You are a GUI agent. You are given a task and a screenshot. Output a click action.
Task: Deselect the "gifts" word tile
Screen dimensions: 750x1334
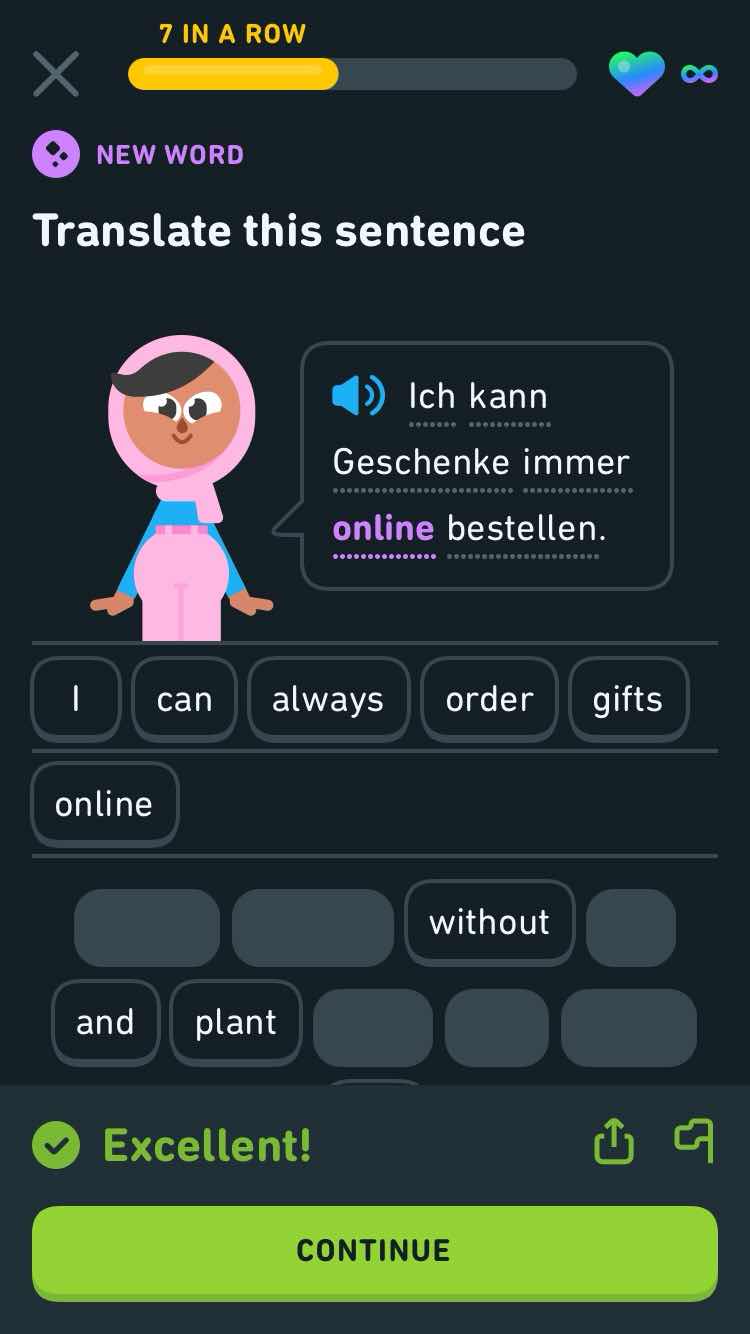coord(627,699)
